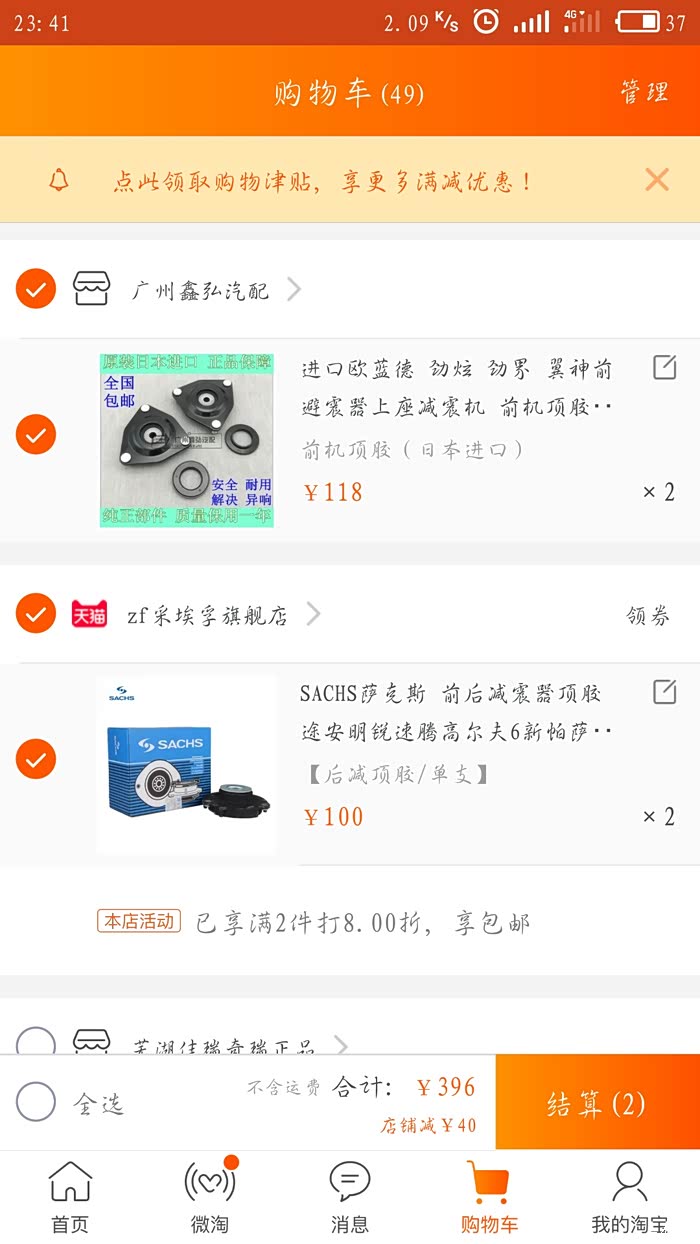Screen dimensions: 700x1244
Task: Switch to the 微淘 tab
Action: click(210, 1198)
